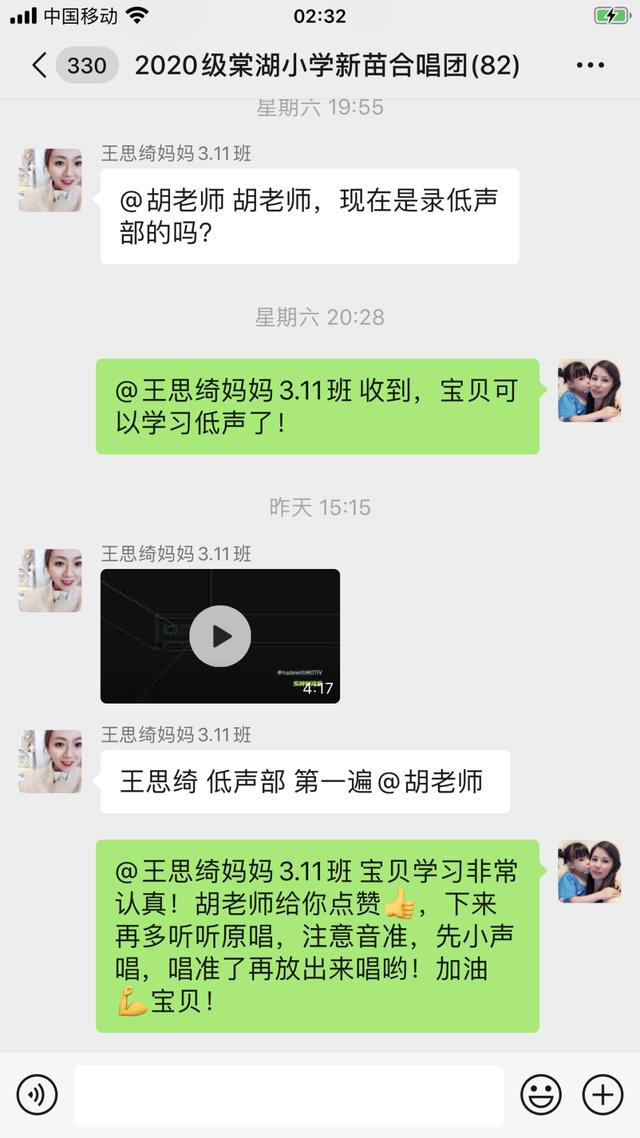Open 王思绮妈妈's avatar beside the video
640x1138 pixels.
50,580
